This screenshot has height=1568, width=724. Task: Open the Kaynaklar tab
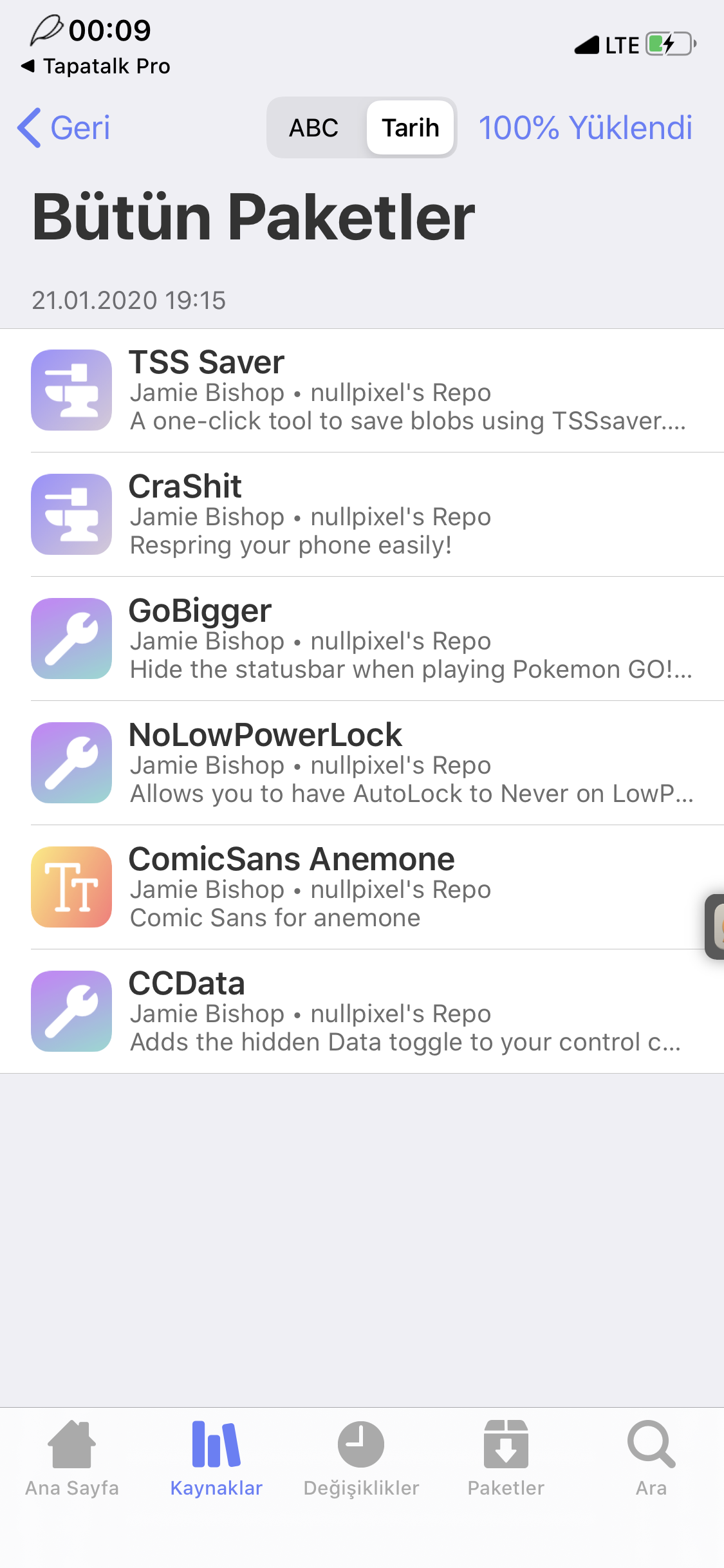point(216,1459)
